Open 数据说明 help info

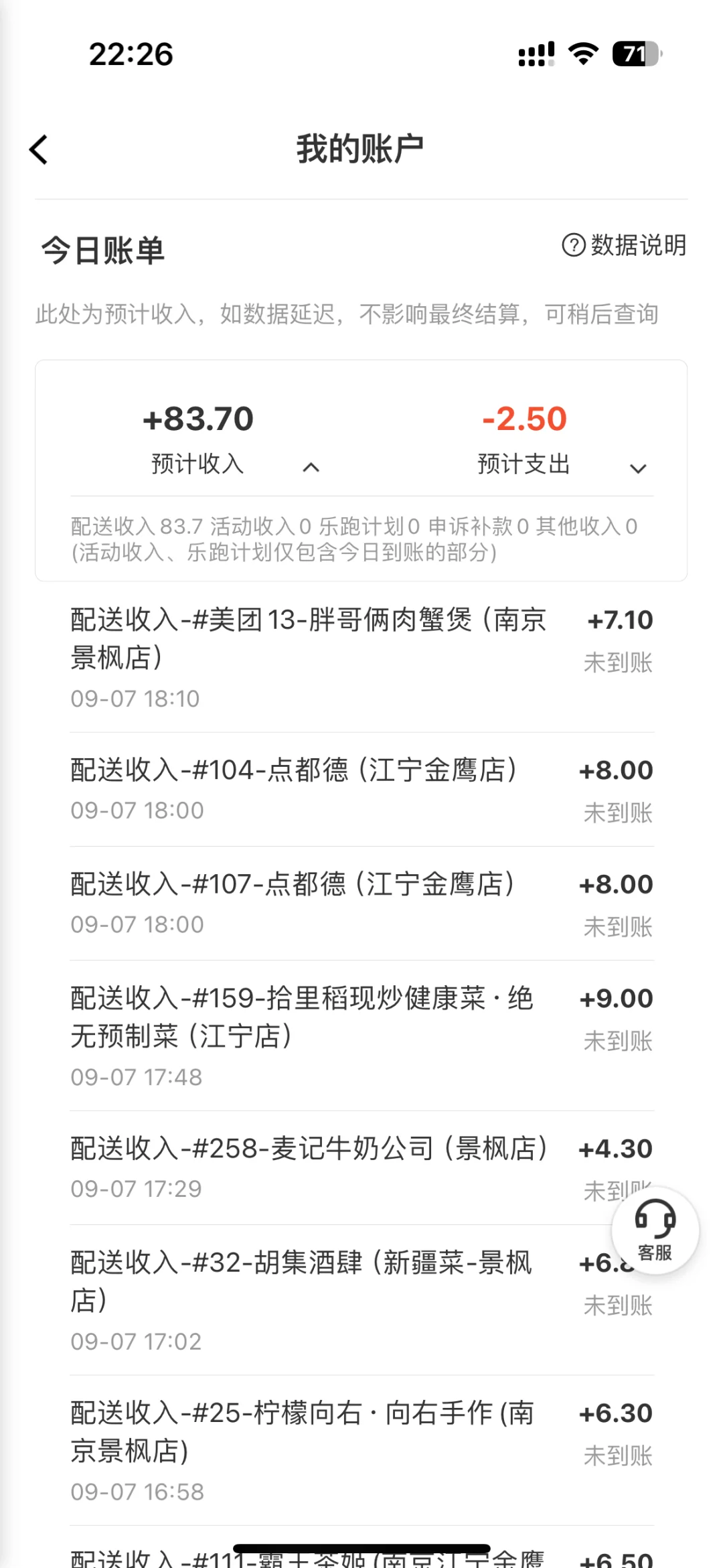[624, 245]
